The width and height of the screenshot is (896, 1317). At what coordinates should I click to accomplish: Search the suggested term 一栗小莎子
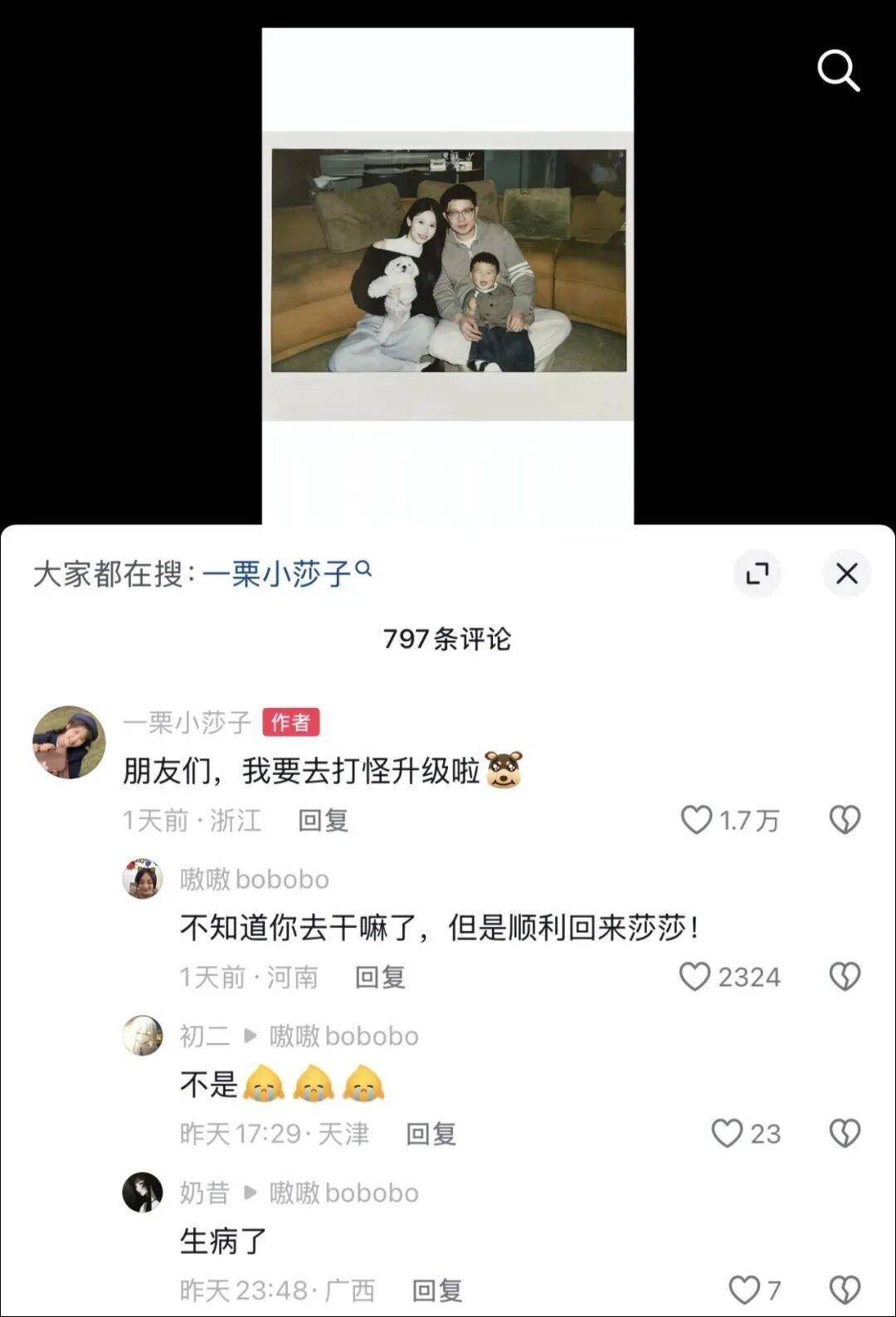pos(276,573)
